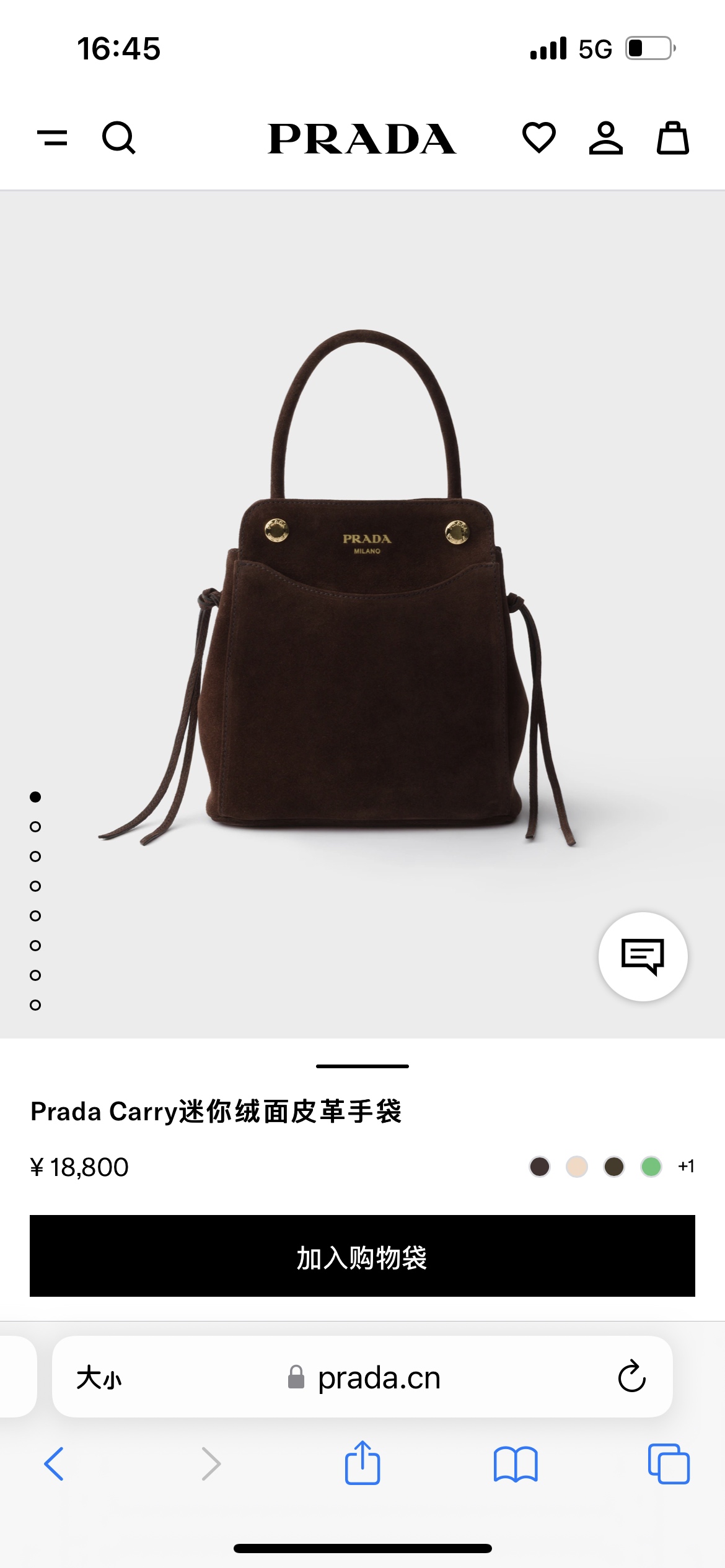Viewport: 725px width, 1568px height.
Task: Open Safari bookmarks
Action: pos(516,1464)
